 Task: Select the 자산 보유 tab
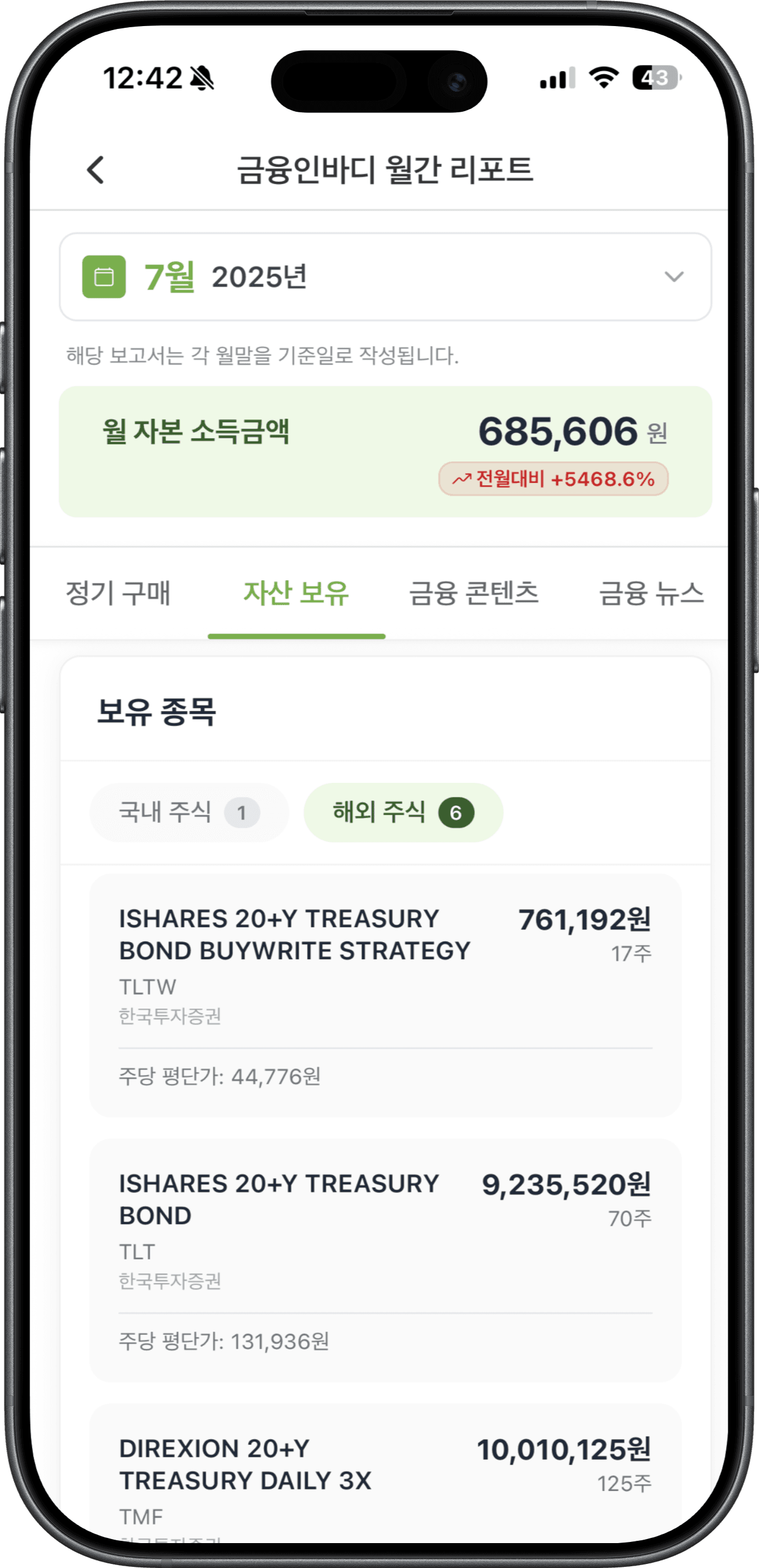click(296, 594)
